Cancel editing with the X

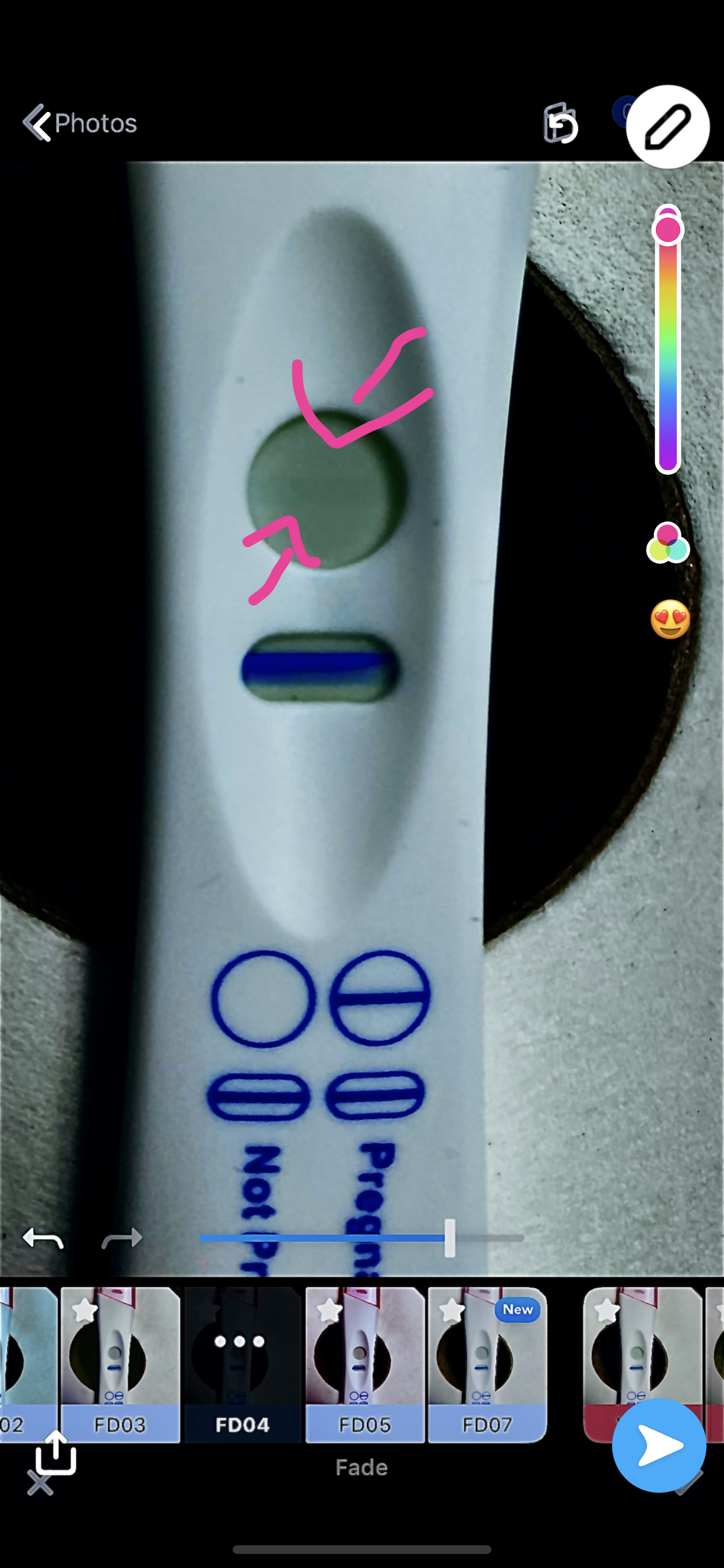point(40,1484)
